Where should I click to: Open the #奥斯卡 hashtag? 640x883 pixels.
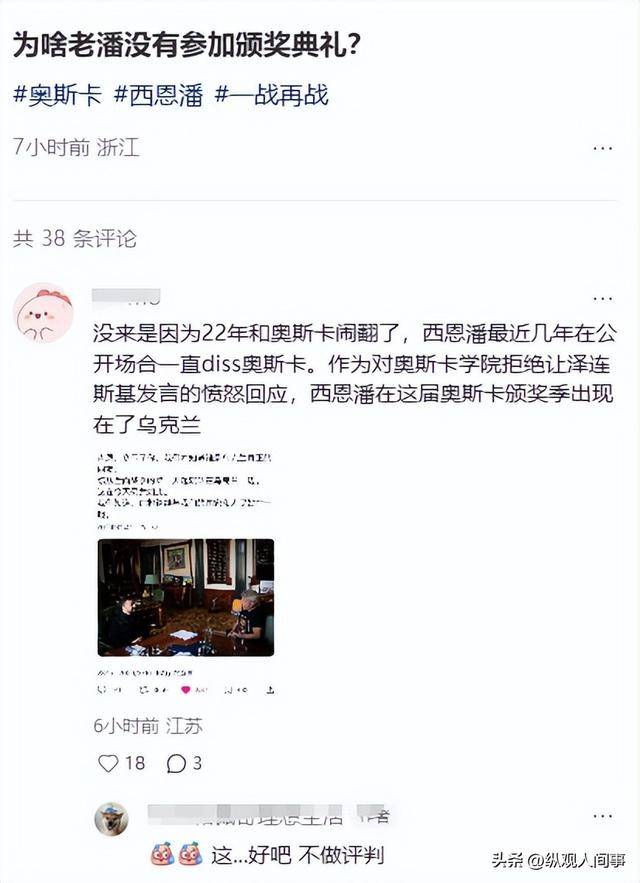57,96
